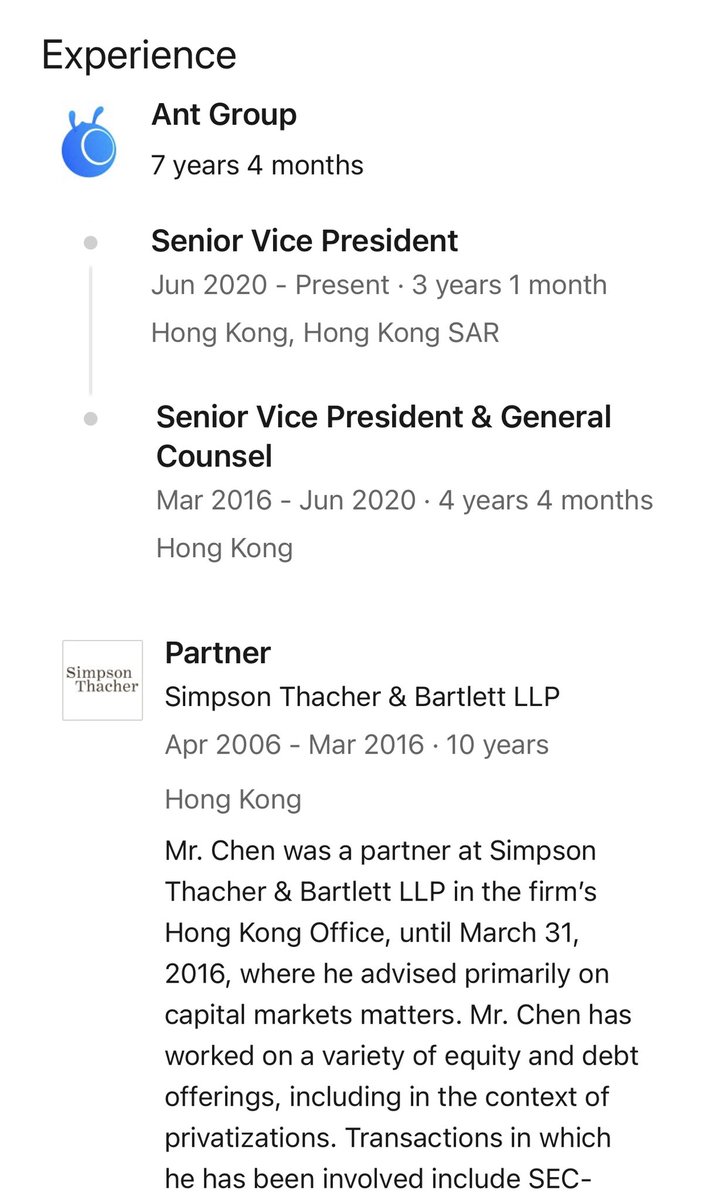Image resolution: width=708 pixels, height=1200 pixels.
Task: Open the Partner role at Simpson Thacher & Bartlett
Action: 217,653
